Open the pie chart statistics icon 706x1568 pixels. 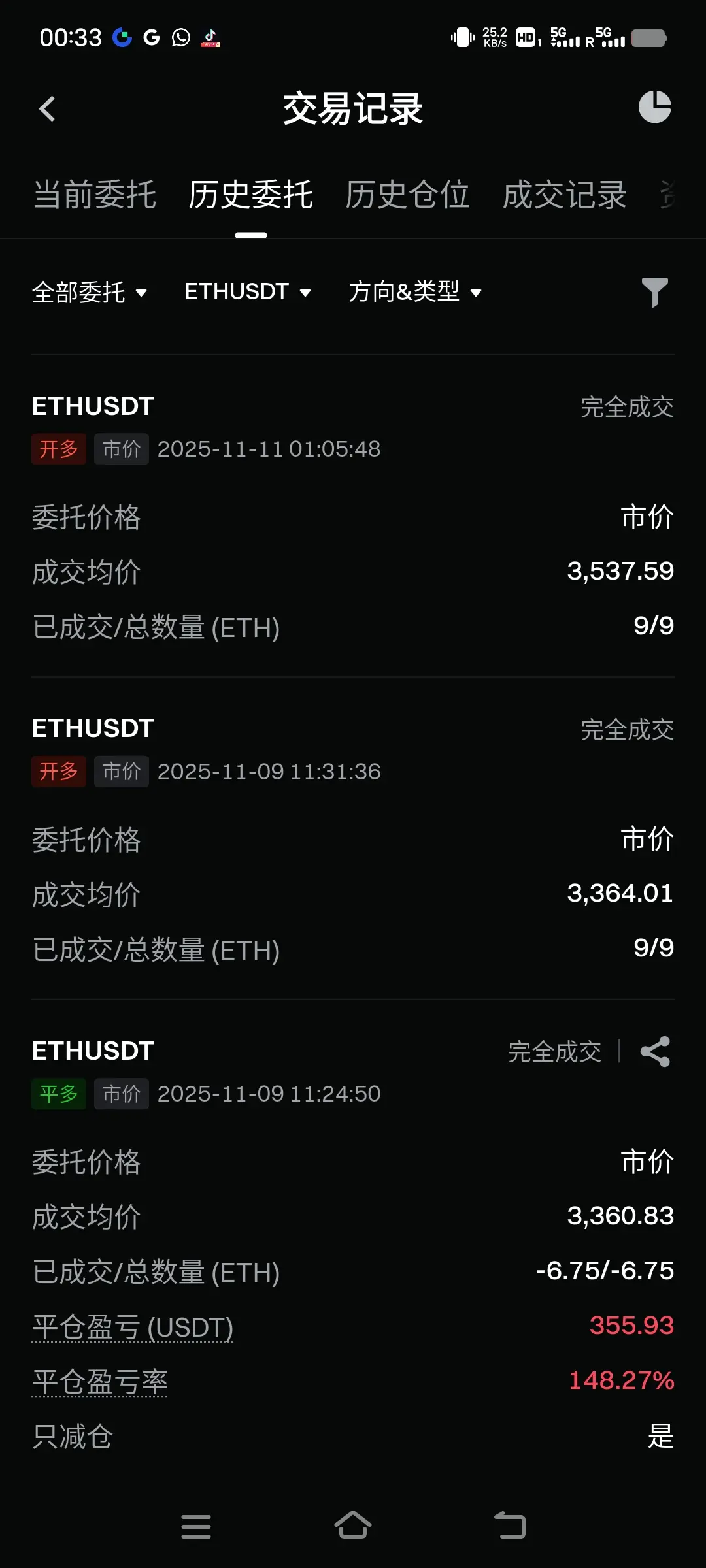point(654,107)
